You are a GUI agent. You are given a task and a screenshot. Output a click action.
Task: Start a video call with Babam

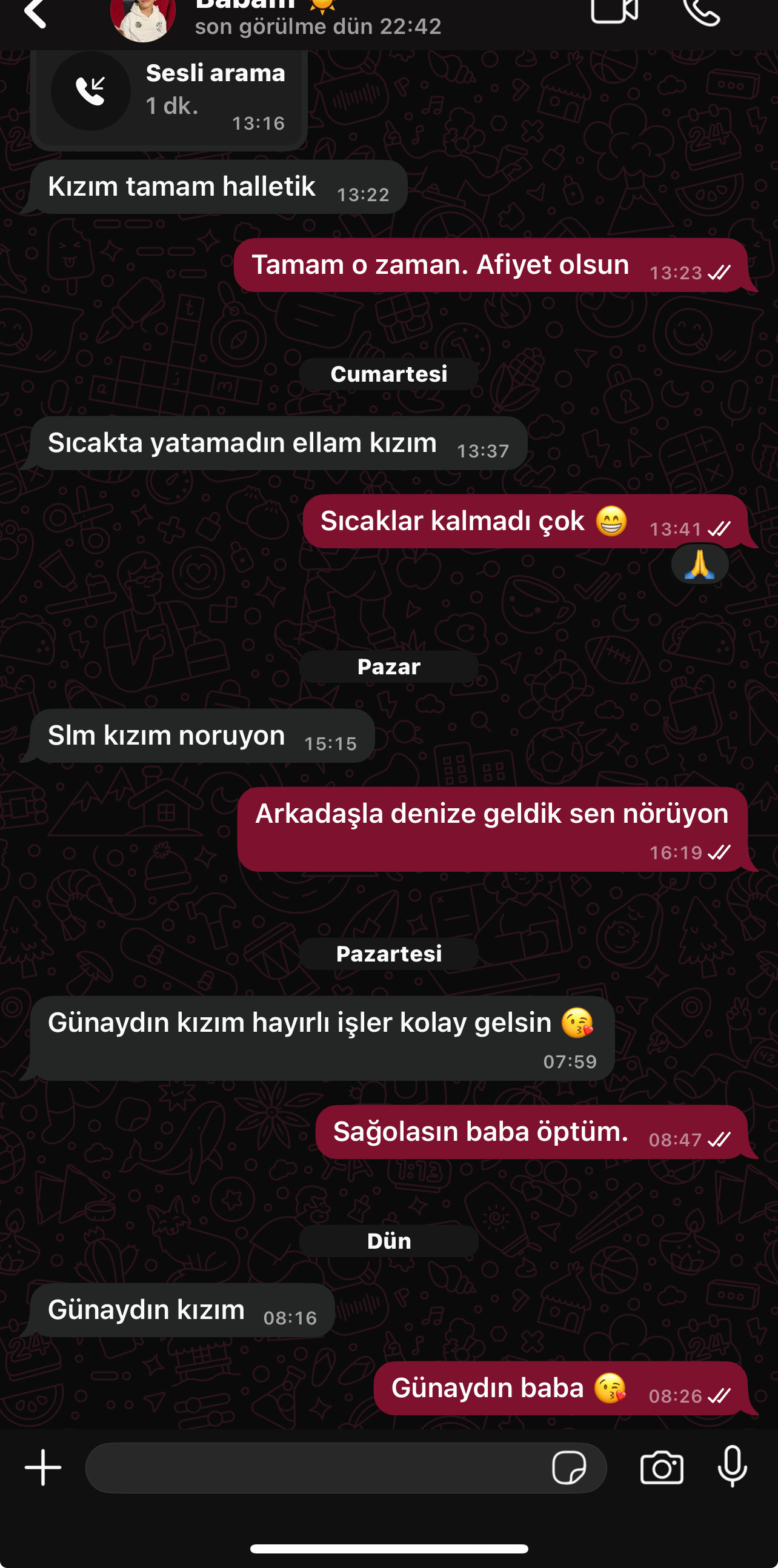click(614, 11)
